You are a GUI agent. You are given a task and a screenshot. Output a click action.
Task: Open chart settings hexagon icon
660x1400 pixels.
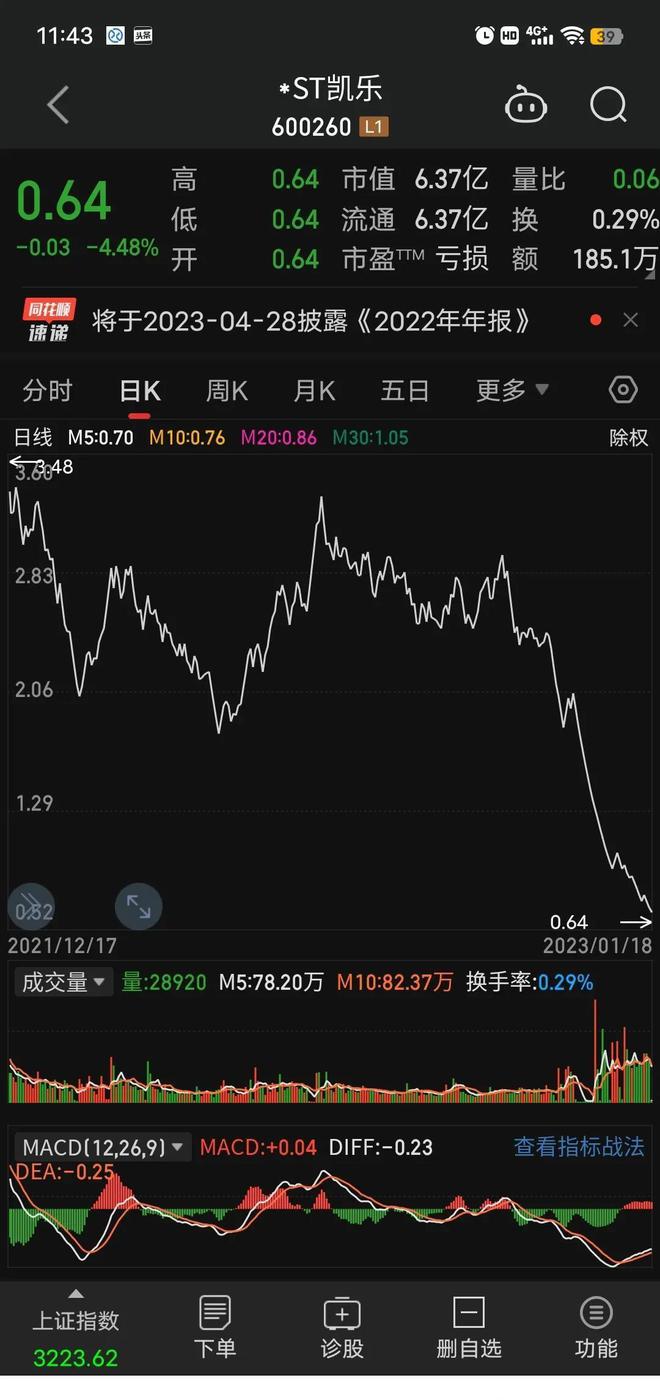(x=623, y=390)
